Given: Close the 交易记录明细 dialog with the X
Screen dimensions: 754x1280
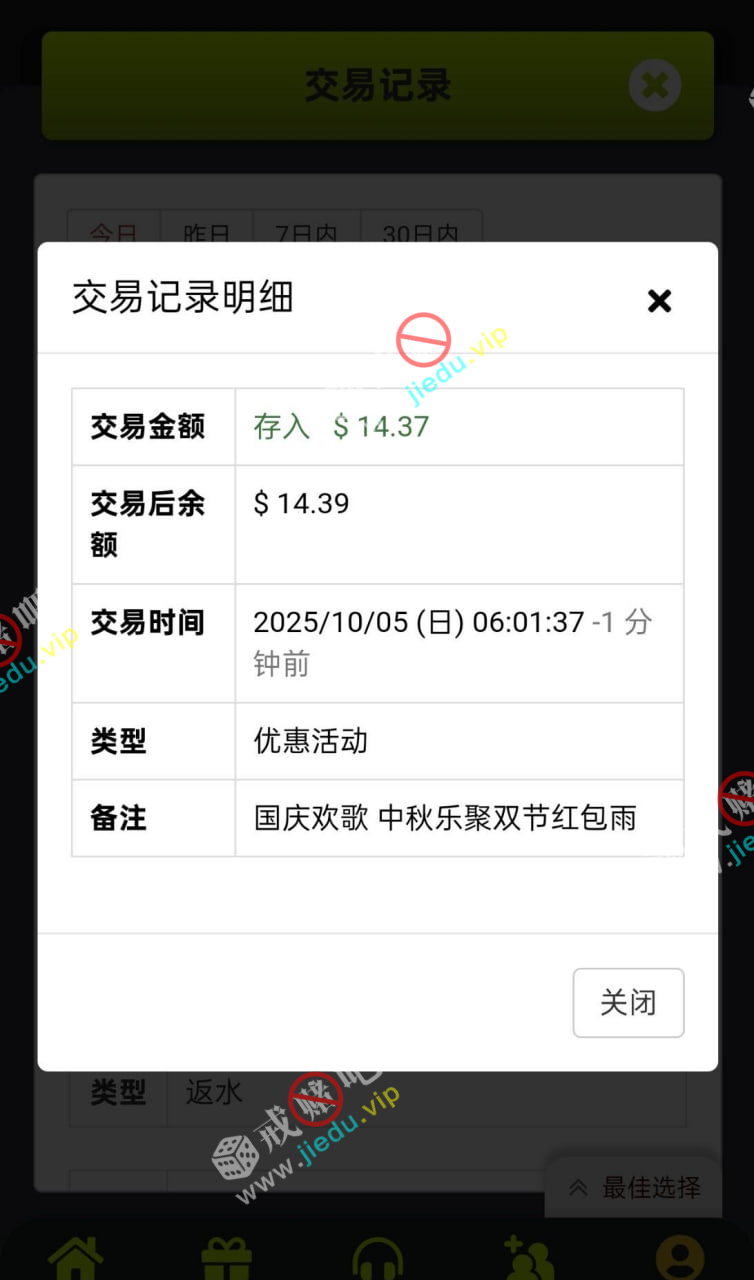Looking at the screenshot, I should pos(659,300).
